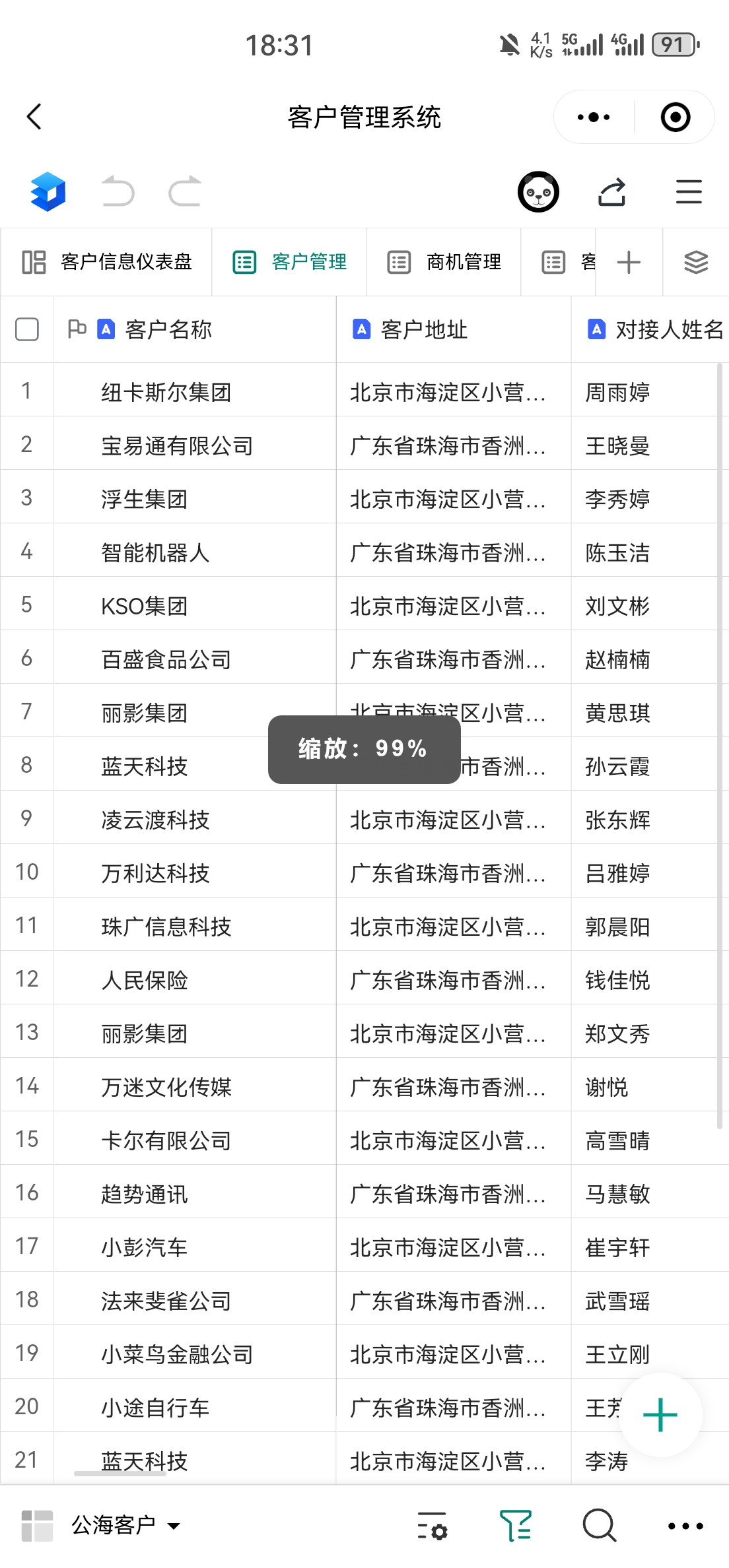
Task: Open view configuration settings icon
Action: pyautogui.click(x=433, y=1525)
